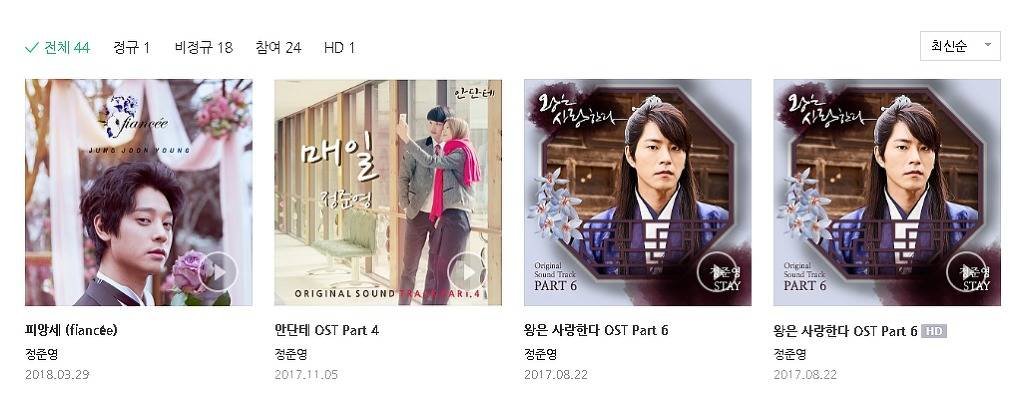This screenshot has height=411, width=1024.
Task: Show the 참여 24 albums
Action: point(278,47)
